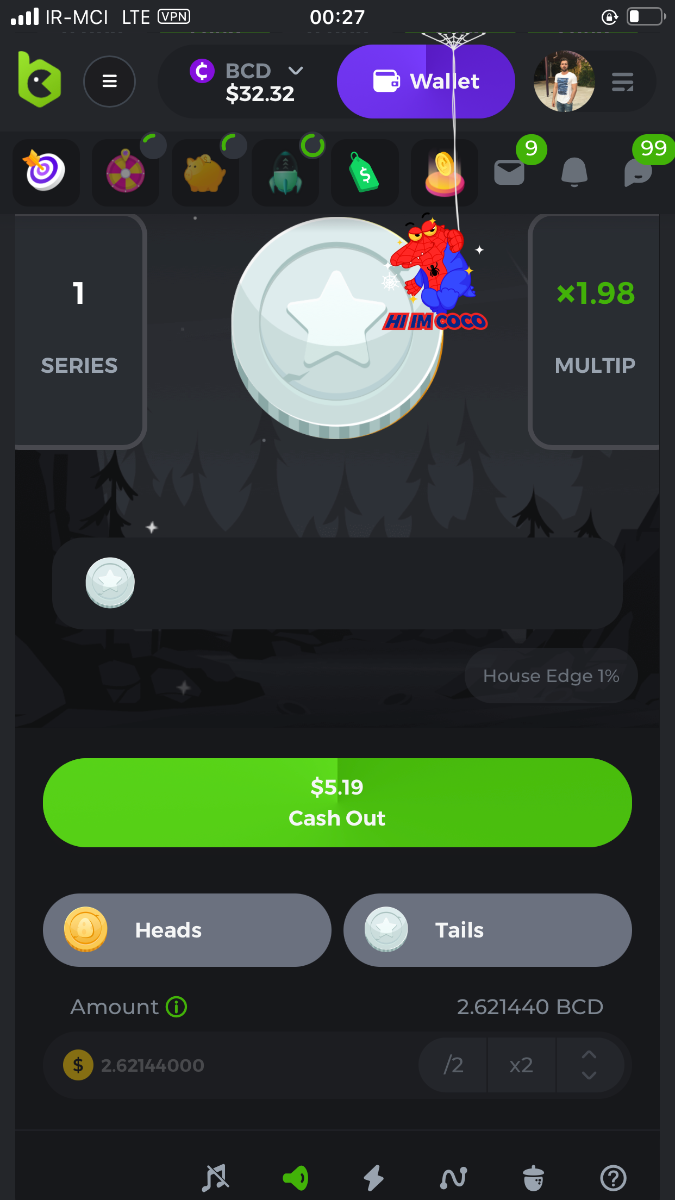Open the profile avatar
Image resolution: width=675 pixels, height=1200 pixels.
point(564,81)
